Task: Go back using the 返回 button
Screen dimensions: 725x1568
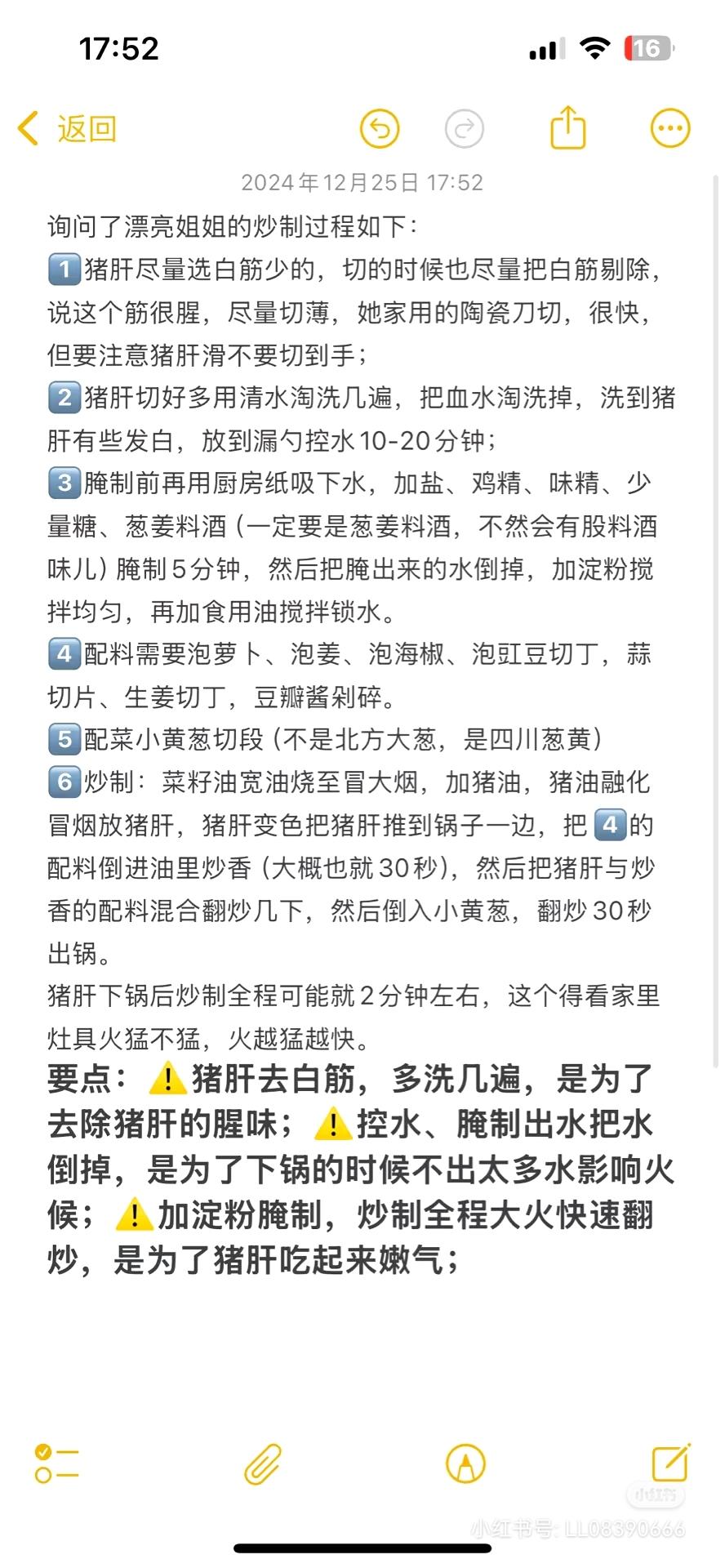Action: [x=68, y=128]
